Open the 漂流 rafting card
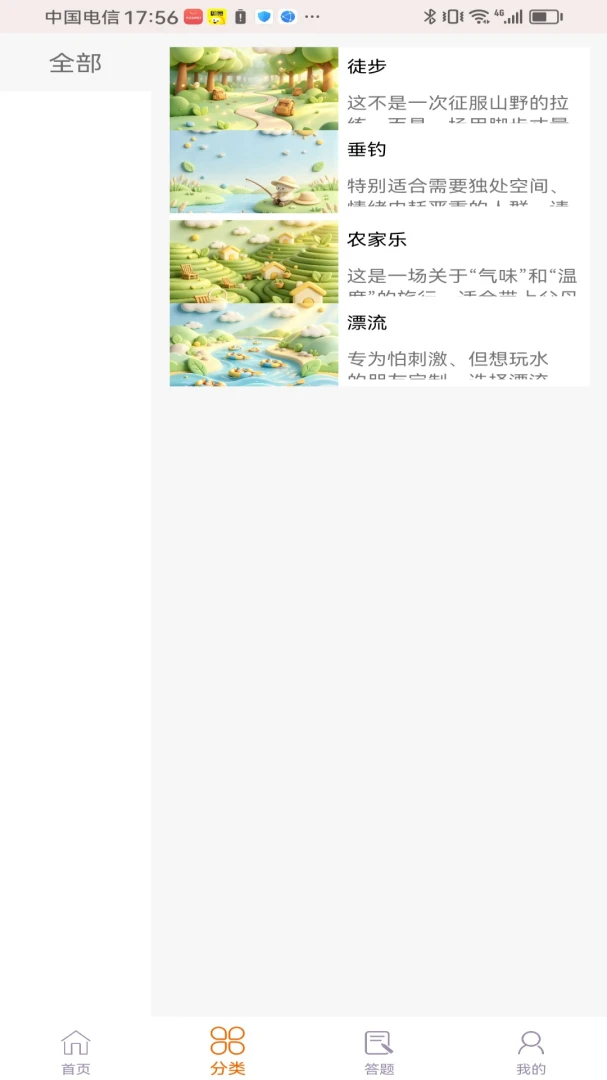 pyautogui.click(x=379, y=344)
